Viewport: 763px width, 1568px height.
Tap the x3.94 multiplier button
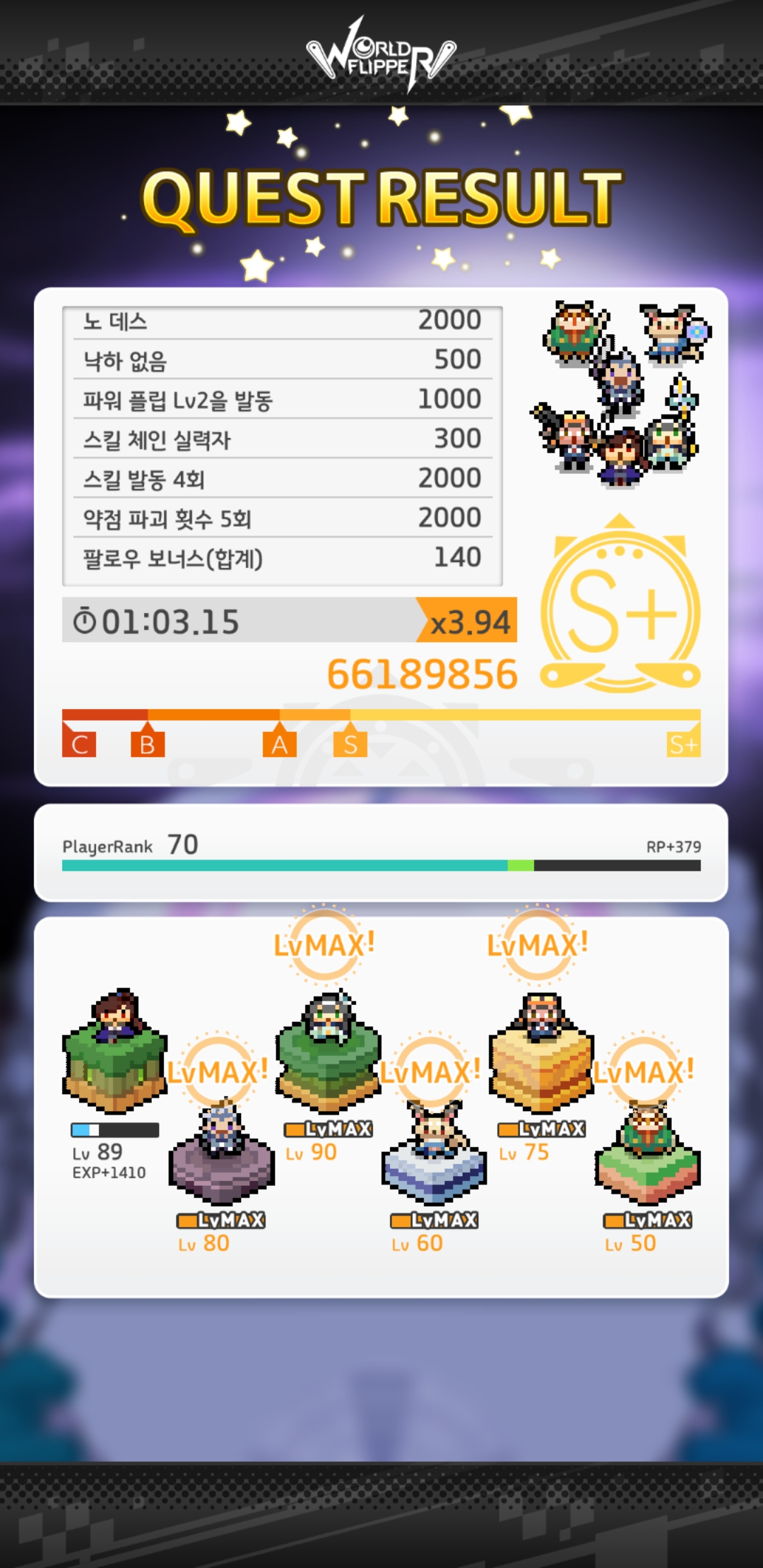click(x=469, y=620)
